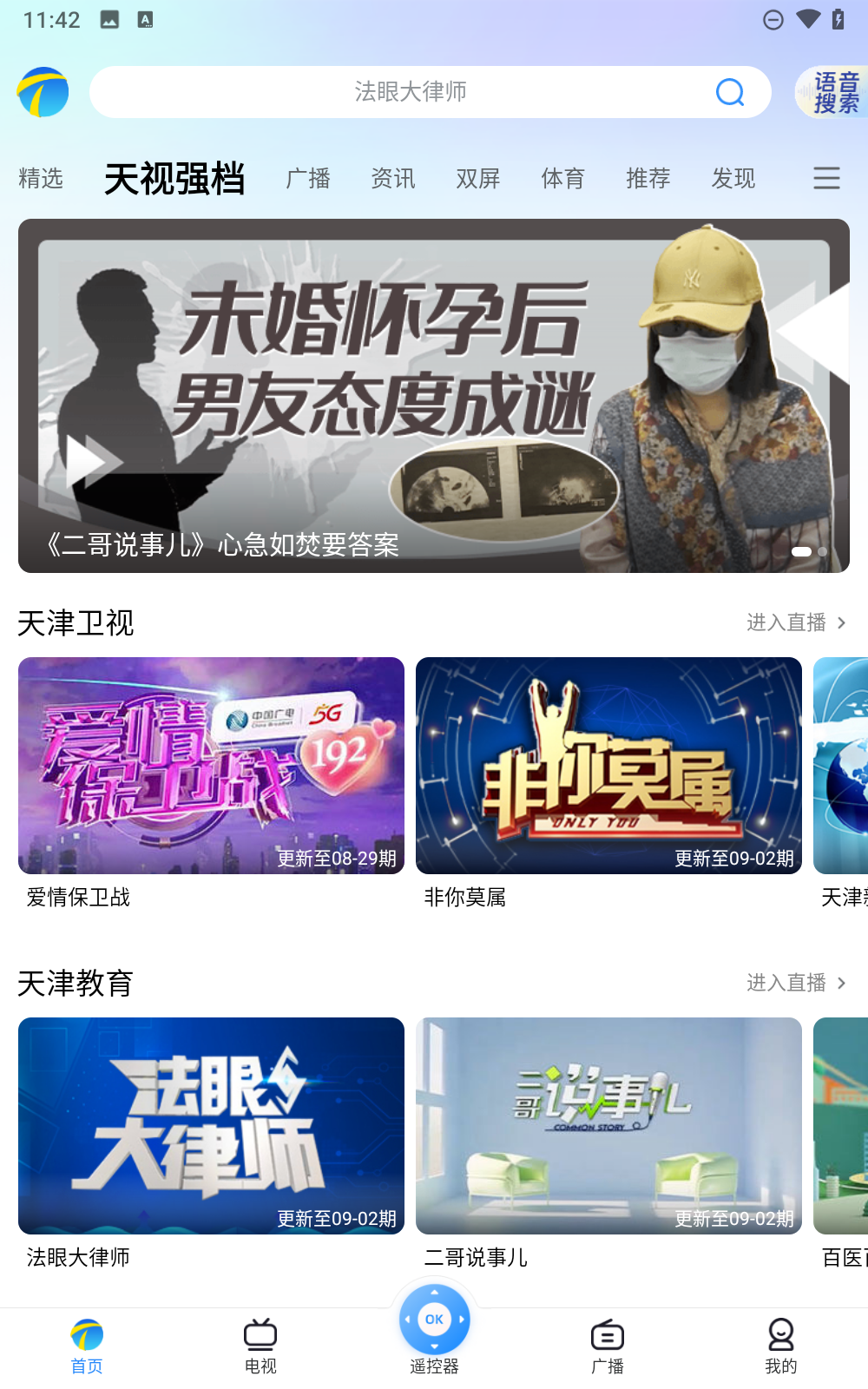This screenshot has height=1389, width=868.
Task: Enter 天津卫视 live broadcast
Action: 796,622
